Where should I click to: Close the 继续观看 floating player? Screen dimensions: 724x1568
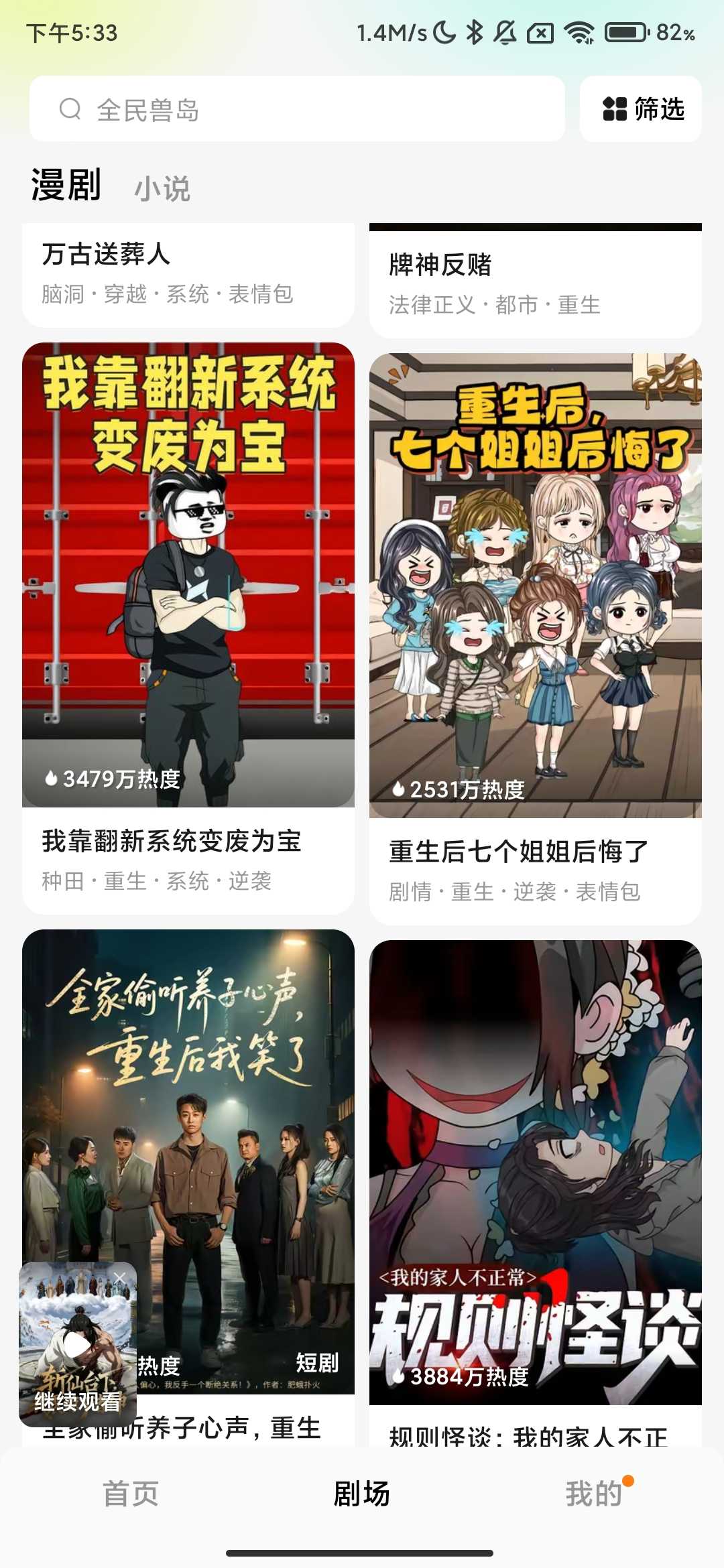[120, 1277]
